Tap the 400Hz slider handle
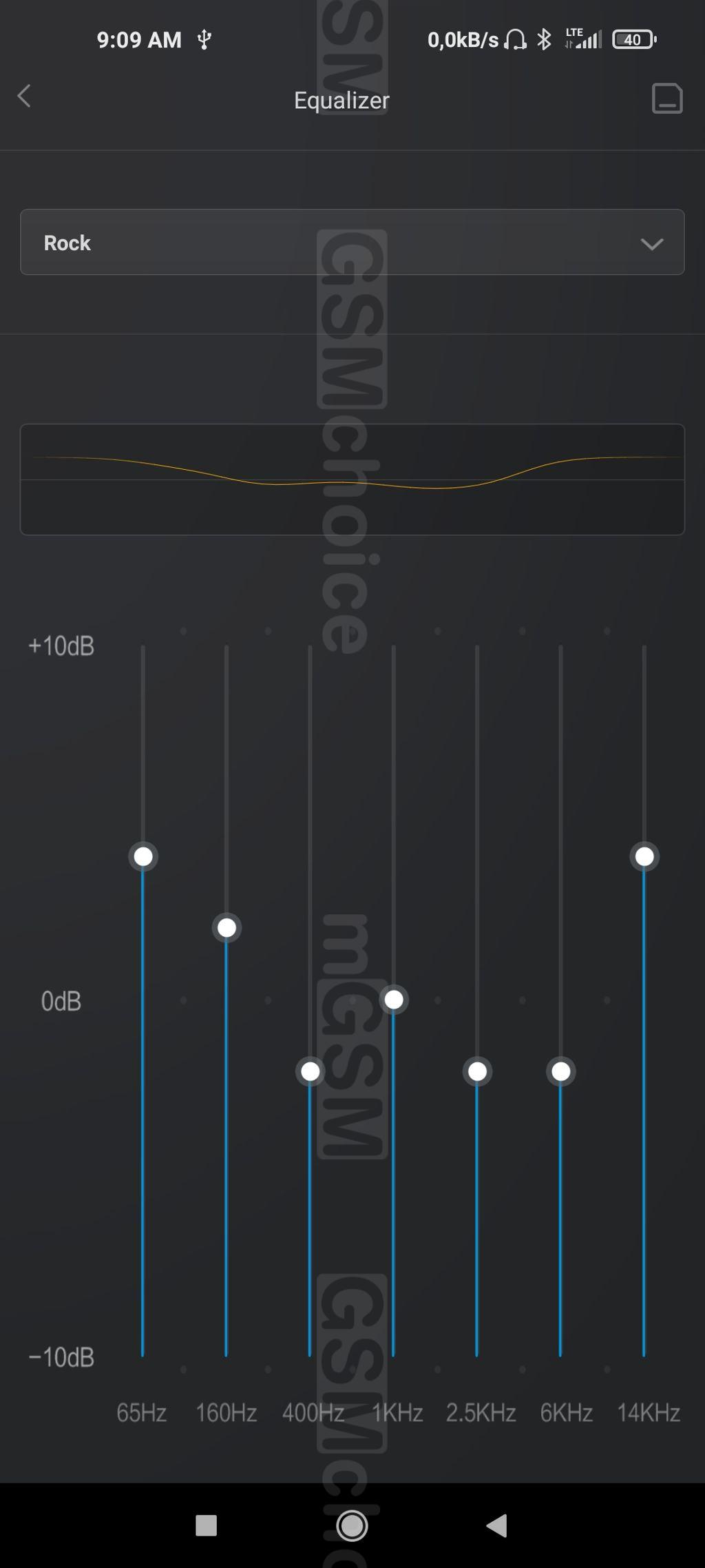 pos(311,1071)
